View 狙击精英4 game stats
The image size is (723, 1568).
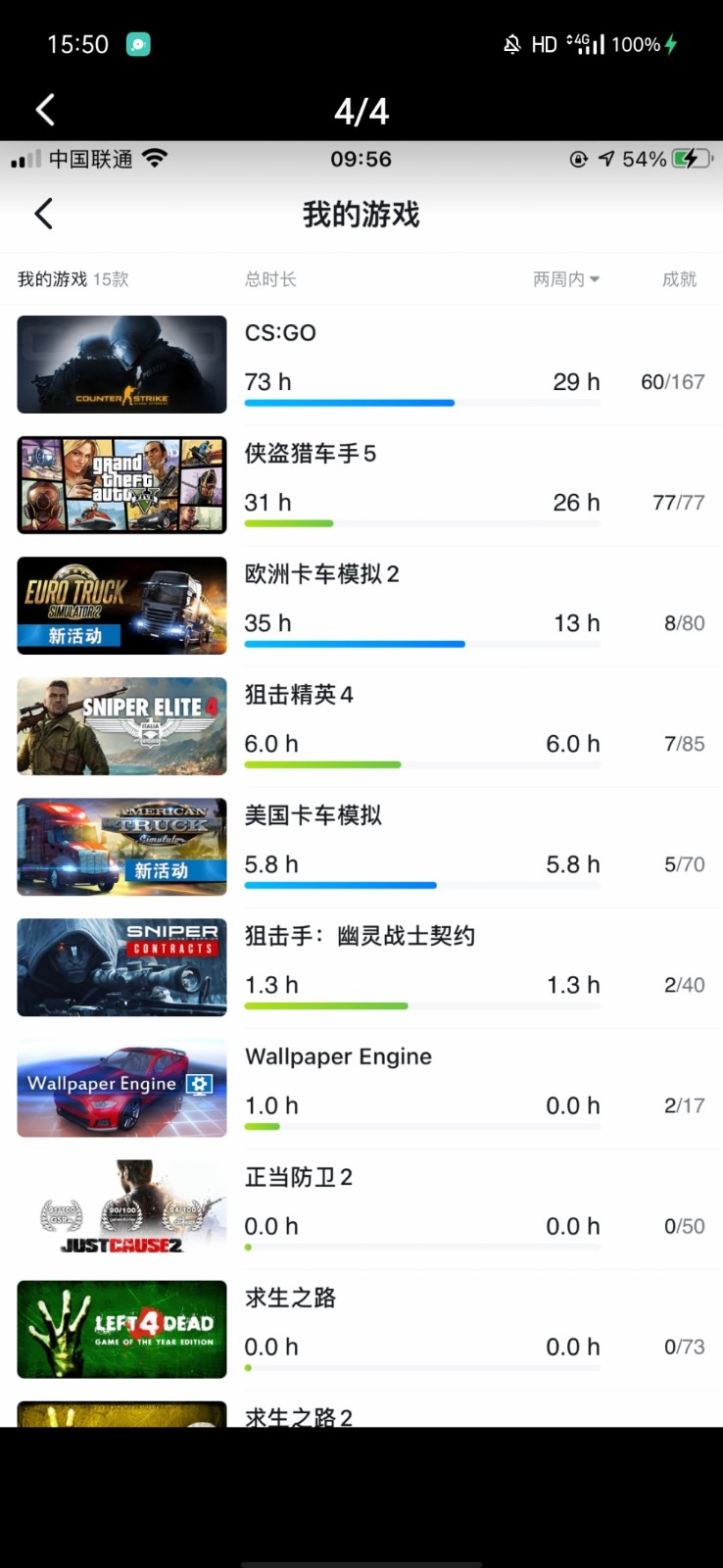tap(361, 726)
